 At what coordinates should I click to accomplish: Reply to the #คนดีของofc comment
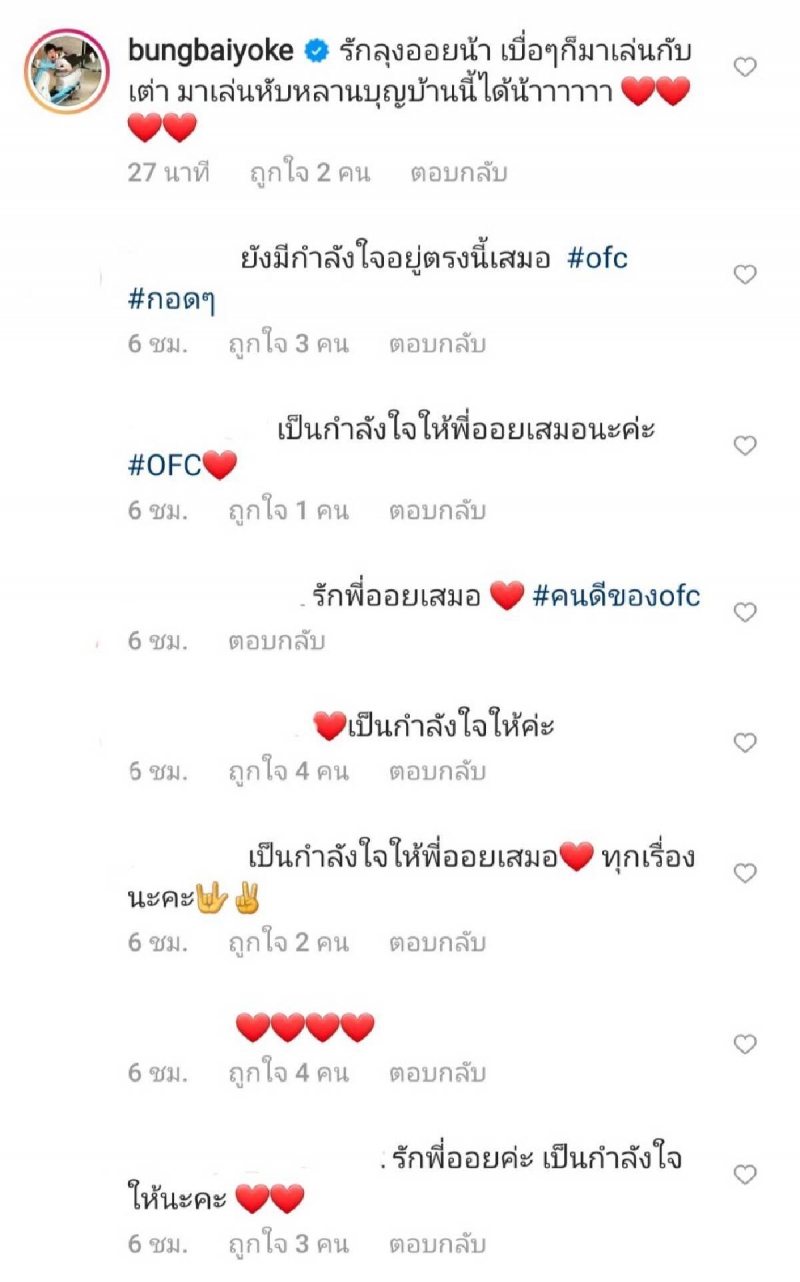coord(276,641)
